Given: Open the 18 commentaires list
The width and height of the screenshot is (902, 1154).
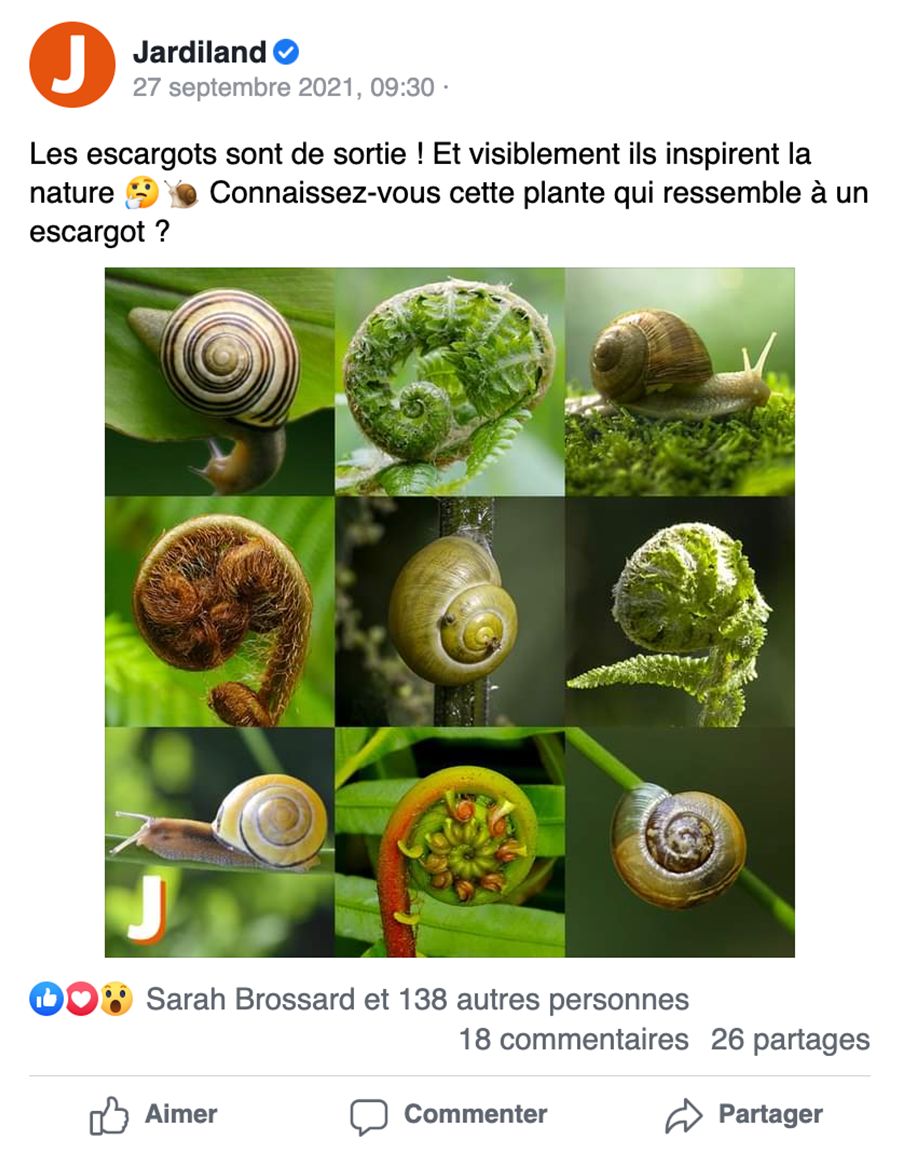Looking at the screenshot, I should 573,1040.
